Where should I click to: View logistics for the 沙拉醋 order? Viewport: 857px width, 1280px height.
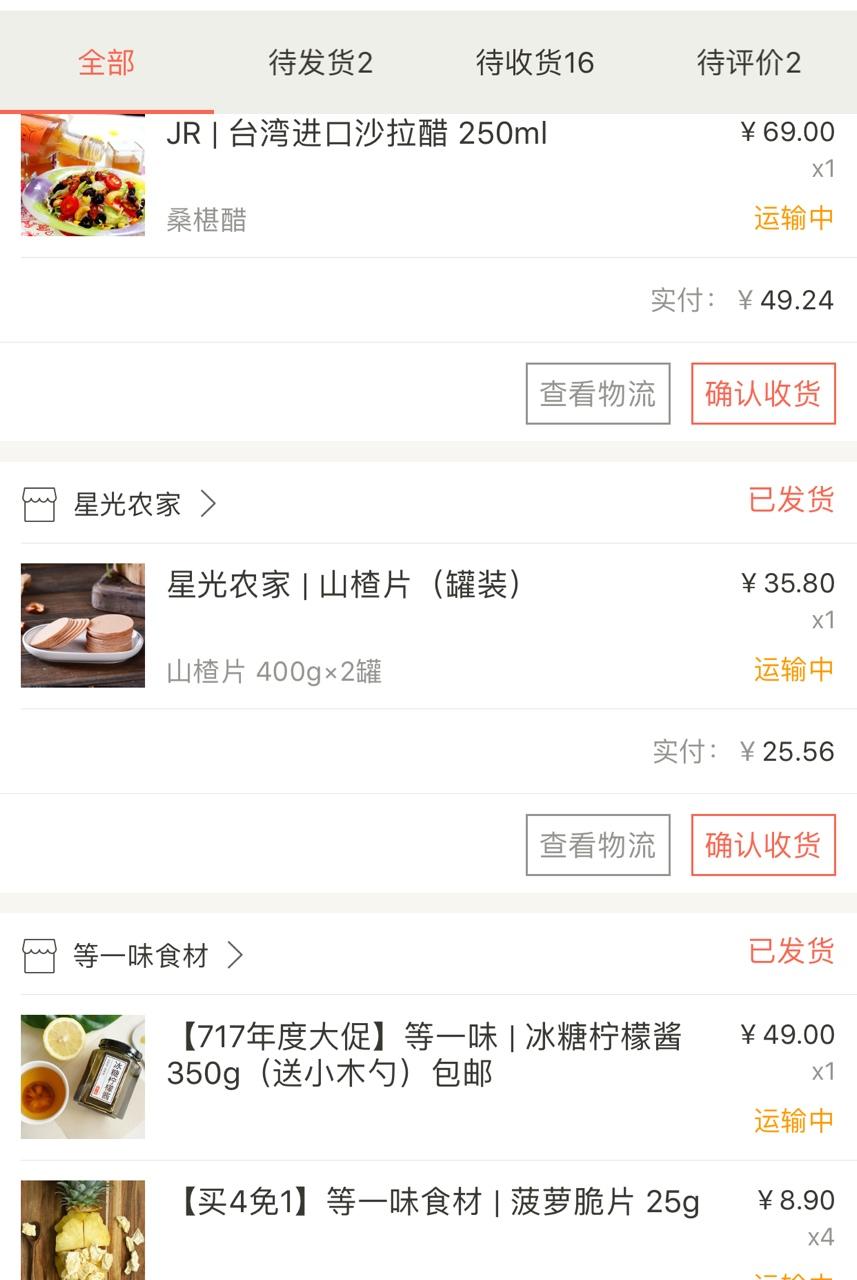[x=598, y=394]
